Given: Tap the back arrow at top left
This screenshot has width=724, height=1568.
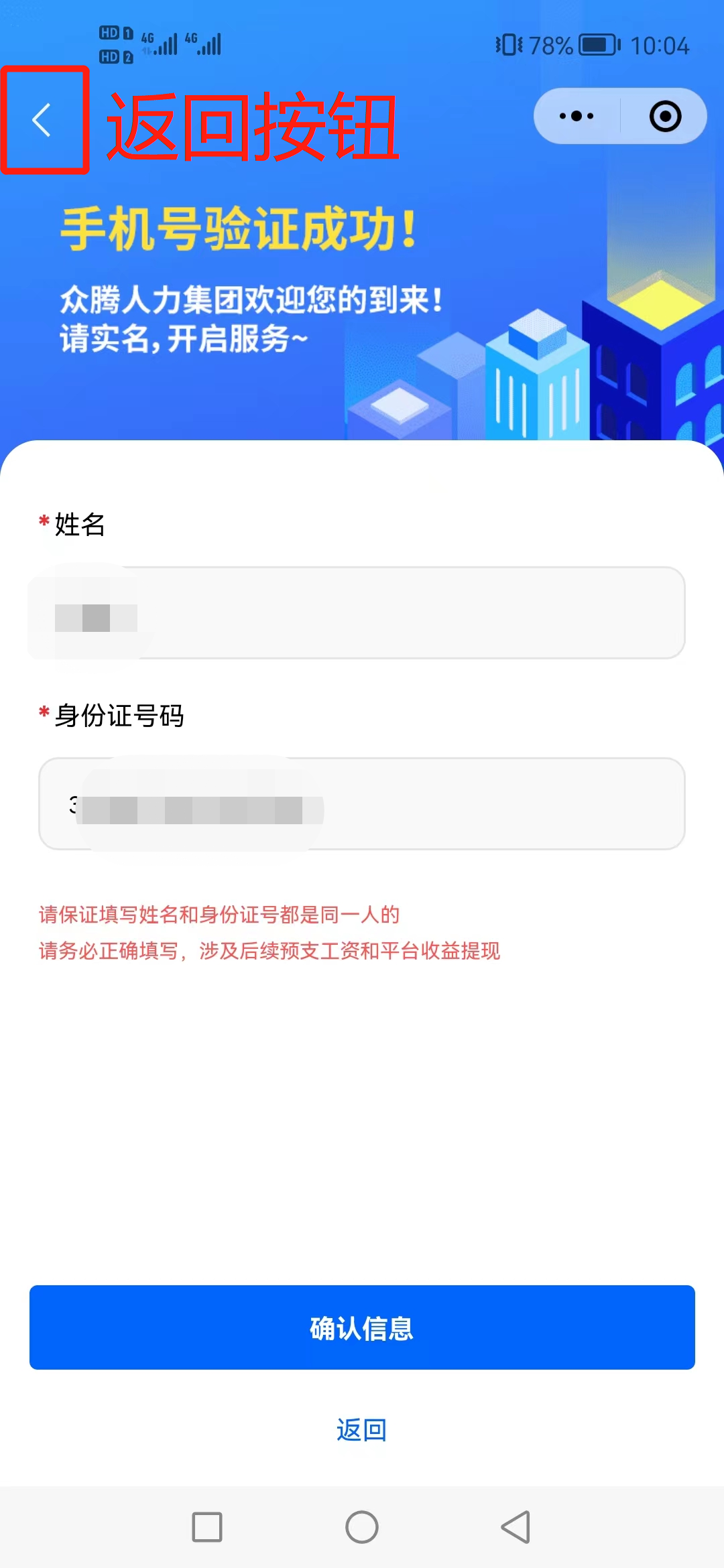Looking at the screenshot, I should coord(42,121).
